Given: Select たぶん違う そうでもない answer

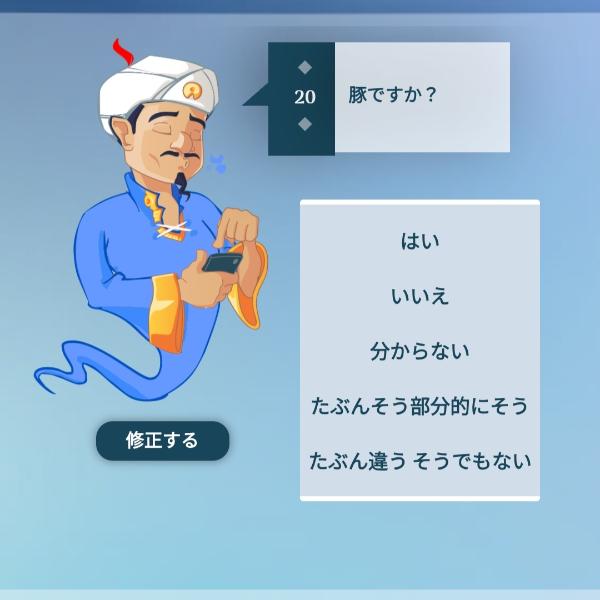Looking at the screenshot, I should coord(420,462).
